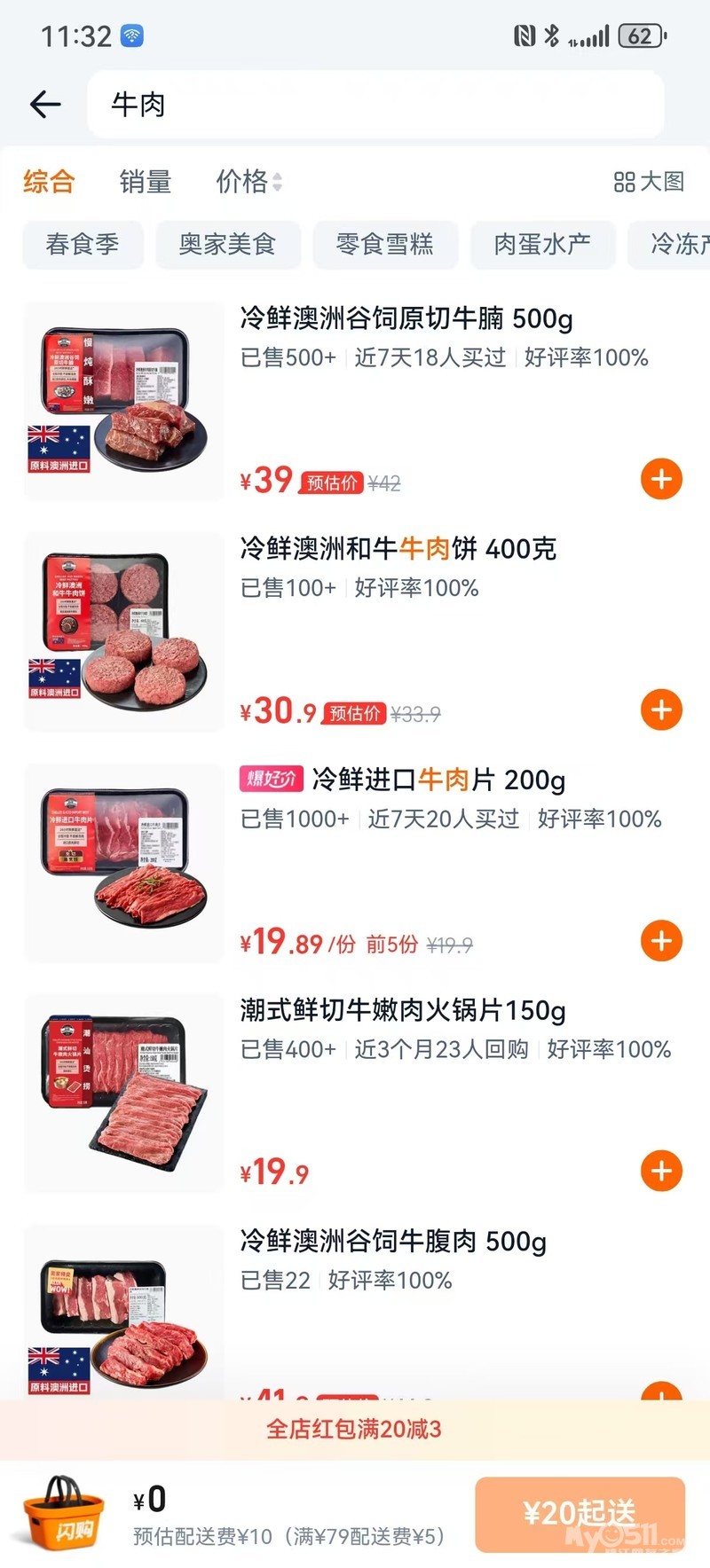The height and width of the screenshot is (1568, 710).
Task: Sort results by 价格
Action: [248, 182]
